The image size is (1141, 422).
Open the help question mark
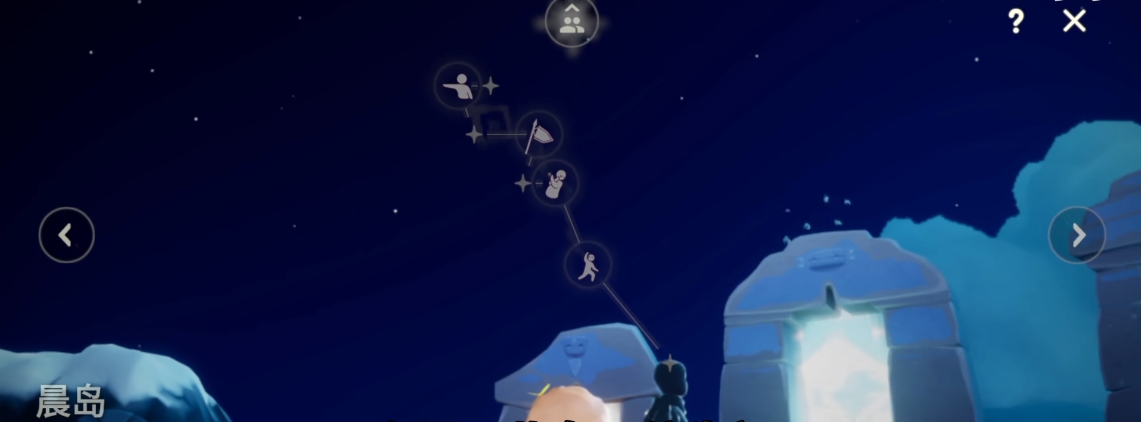[1015, 22]
